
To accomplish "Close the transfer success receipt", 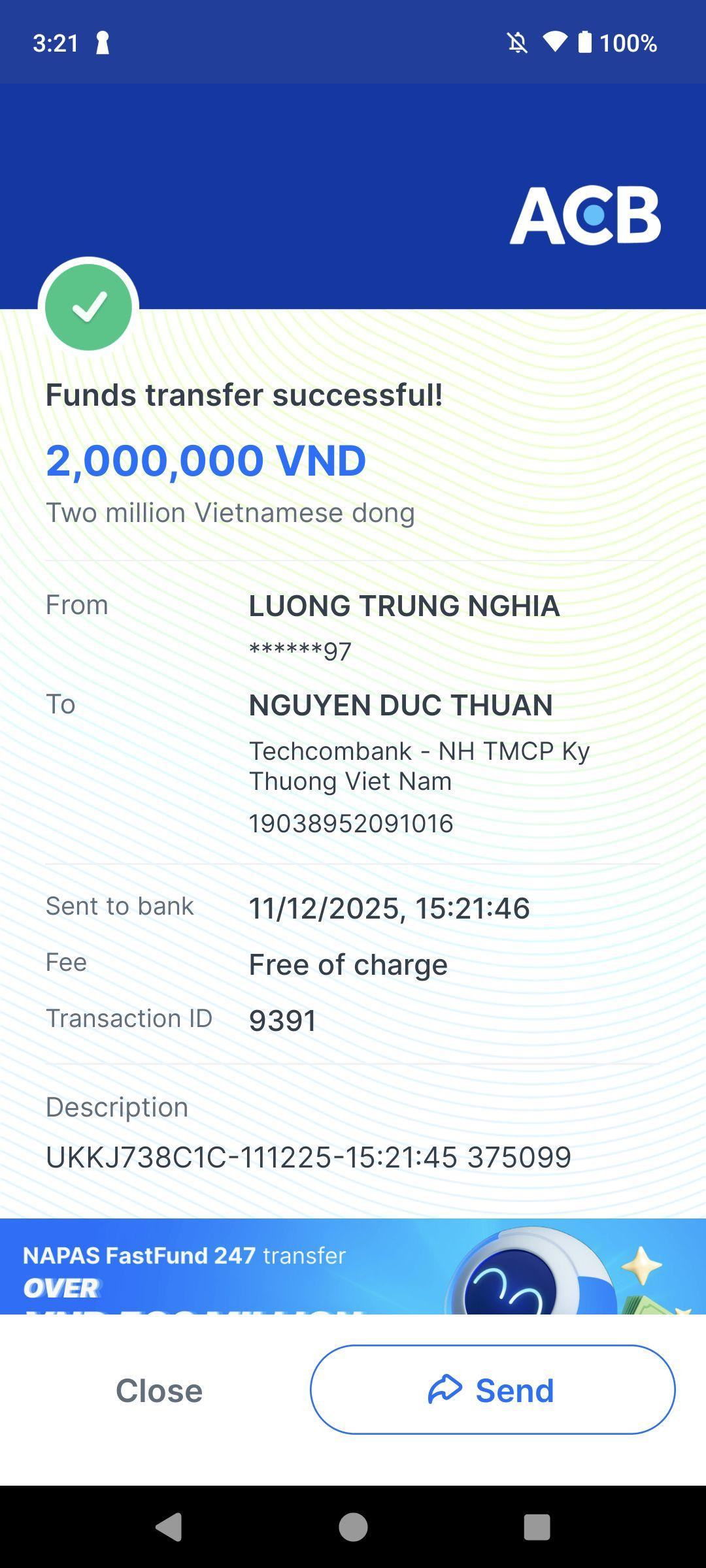I will tap(159, 1390).
